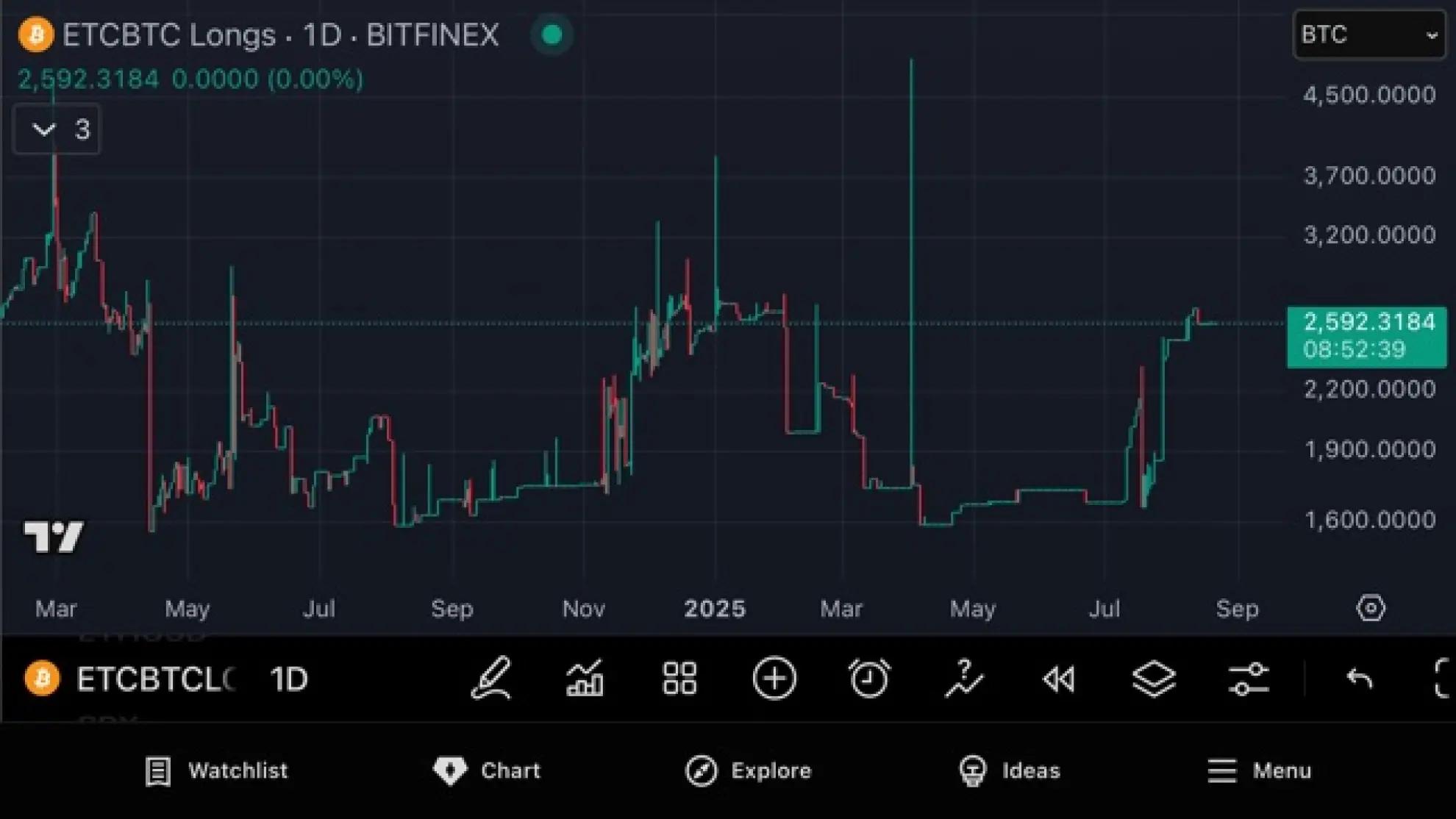The width and height of the screenshot is (1456, 819).
Task: Create a price alert
Action: point(869,678)
